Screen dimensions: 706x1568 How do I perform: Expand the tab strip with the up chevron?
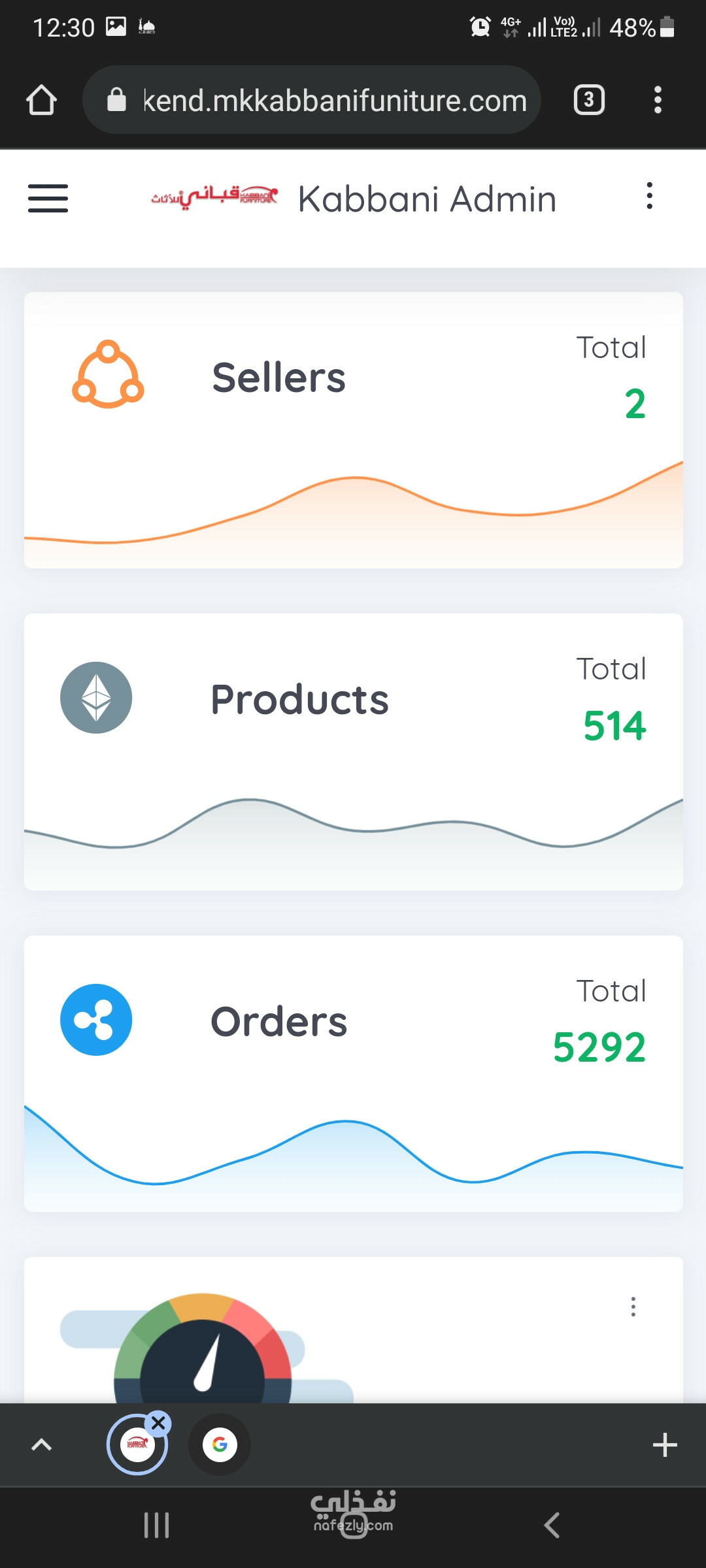pyautogui.click(x=41, y=1445)
